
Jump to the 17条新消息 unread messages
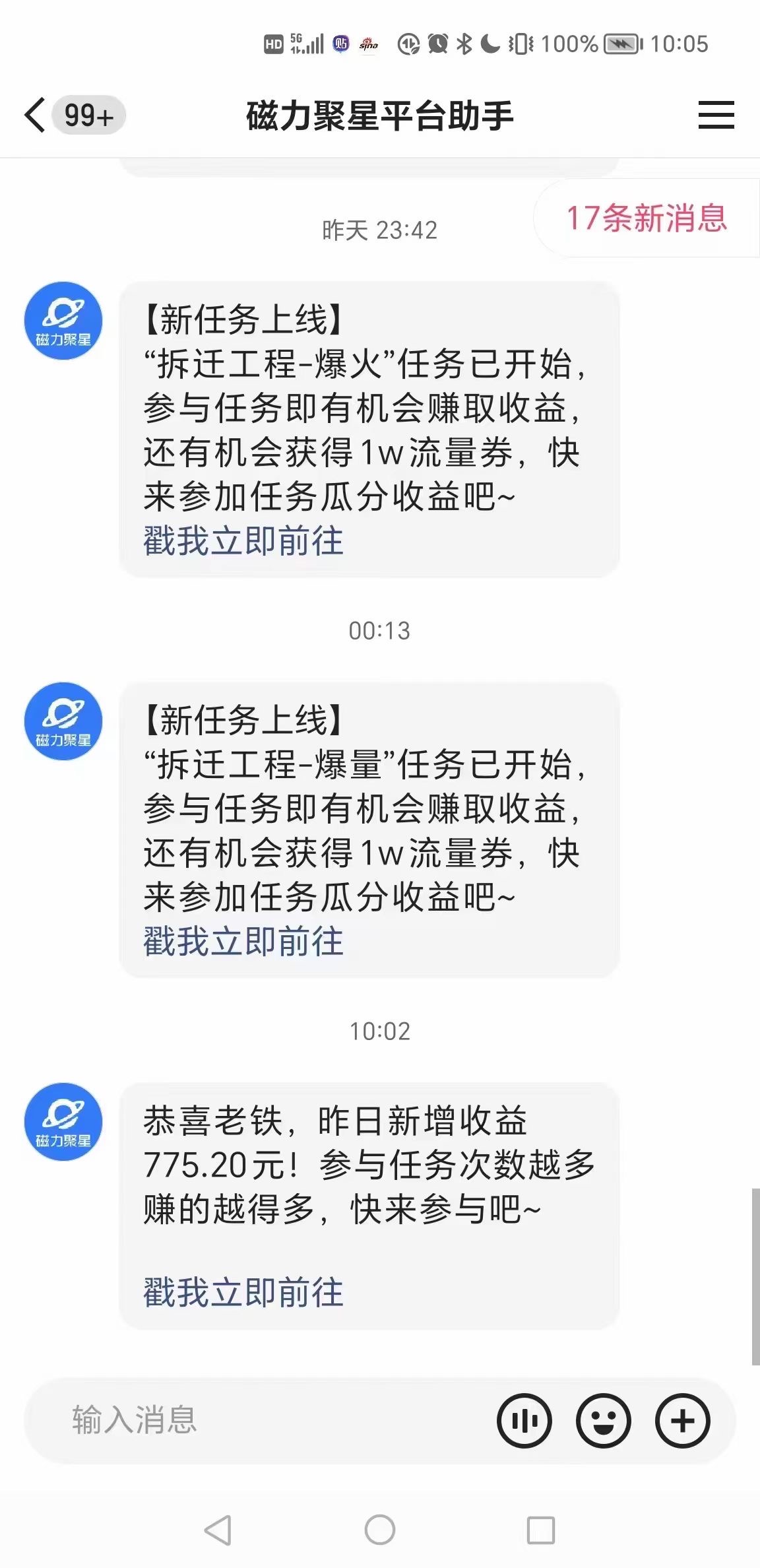[647, 218]
